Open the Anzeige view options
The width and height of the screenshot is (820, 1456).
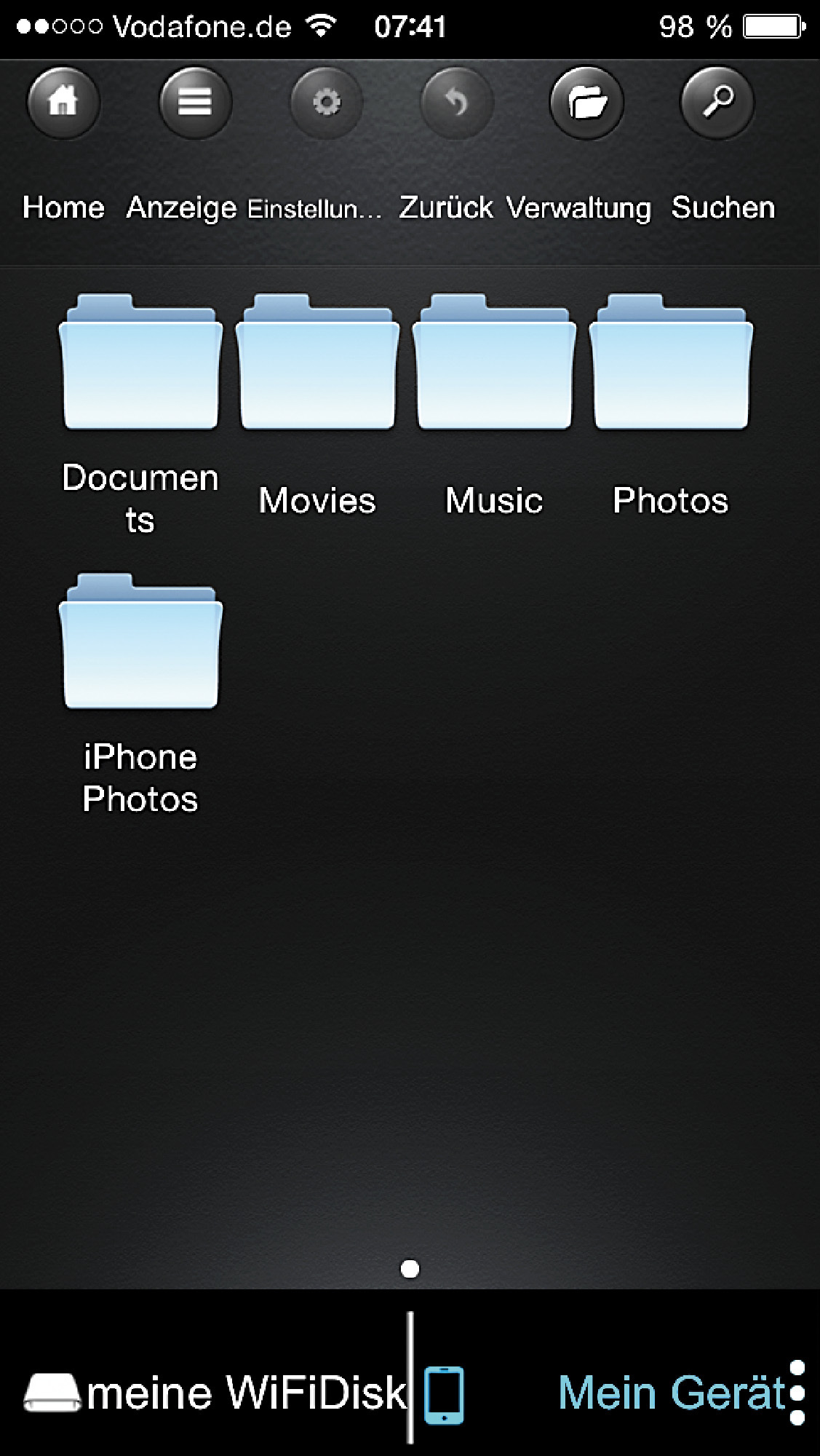tap(195, 103)
